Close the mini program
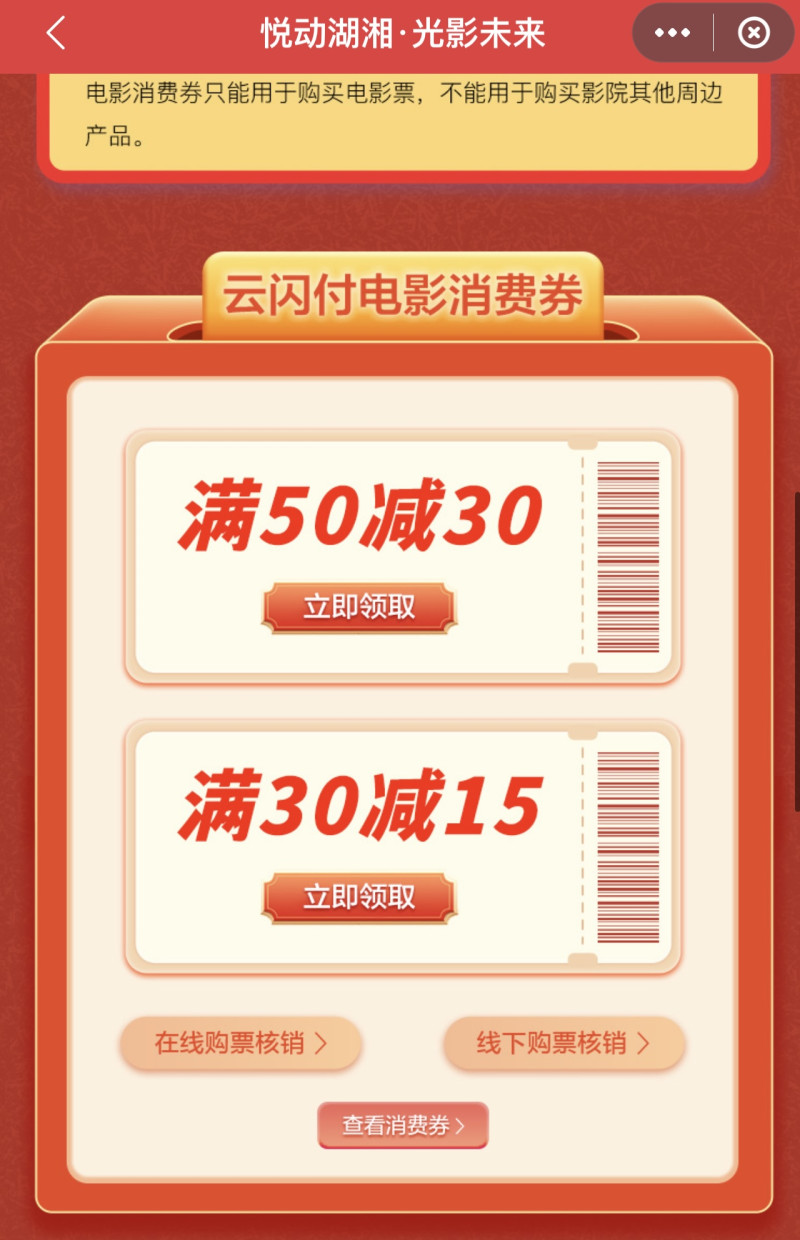The image size is (800, 1240). [x=753, y=34]
